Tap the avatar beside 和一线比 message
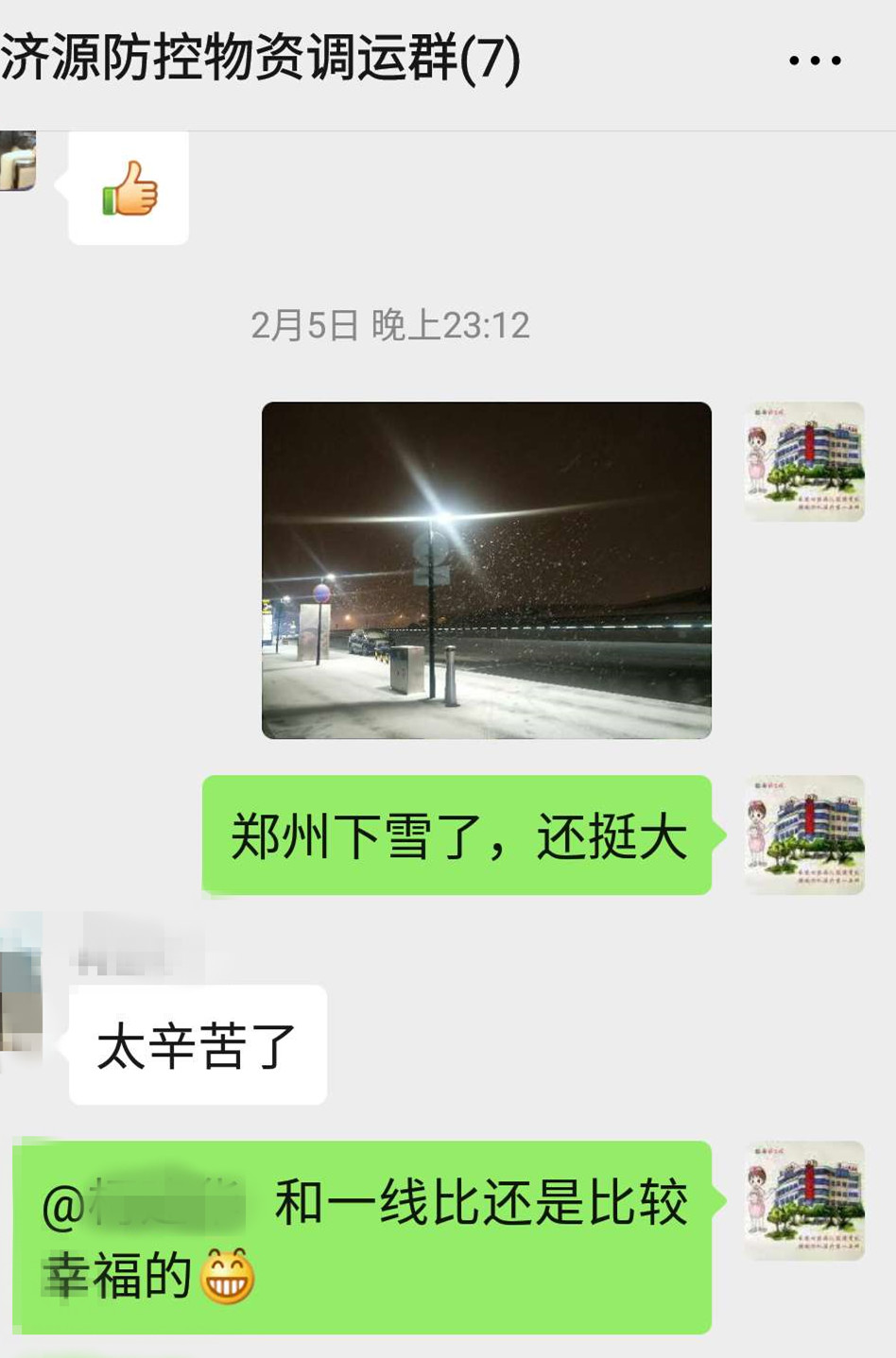 pyautogui.click(x=804, y=1200)
